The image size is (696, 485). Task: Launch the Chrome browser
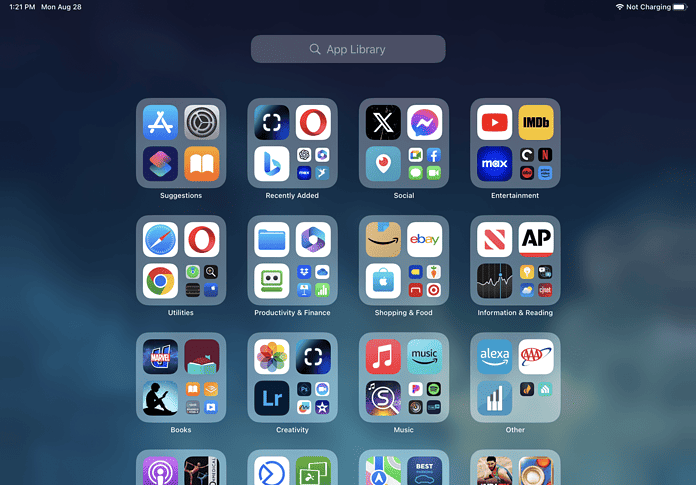click(161, 282)
